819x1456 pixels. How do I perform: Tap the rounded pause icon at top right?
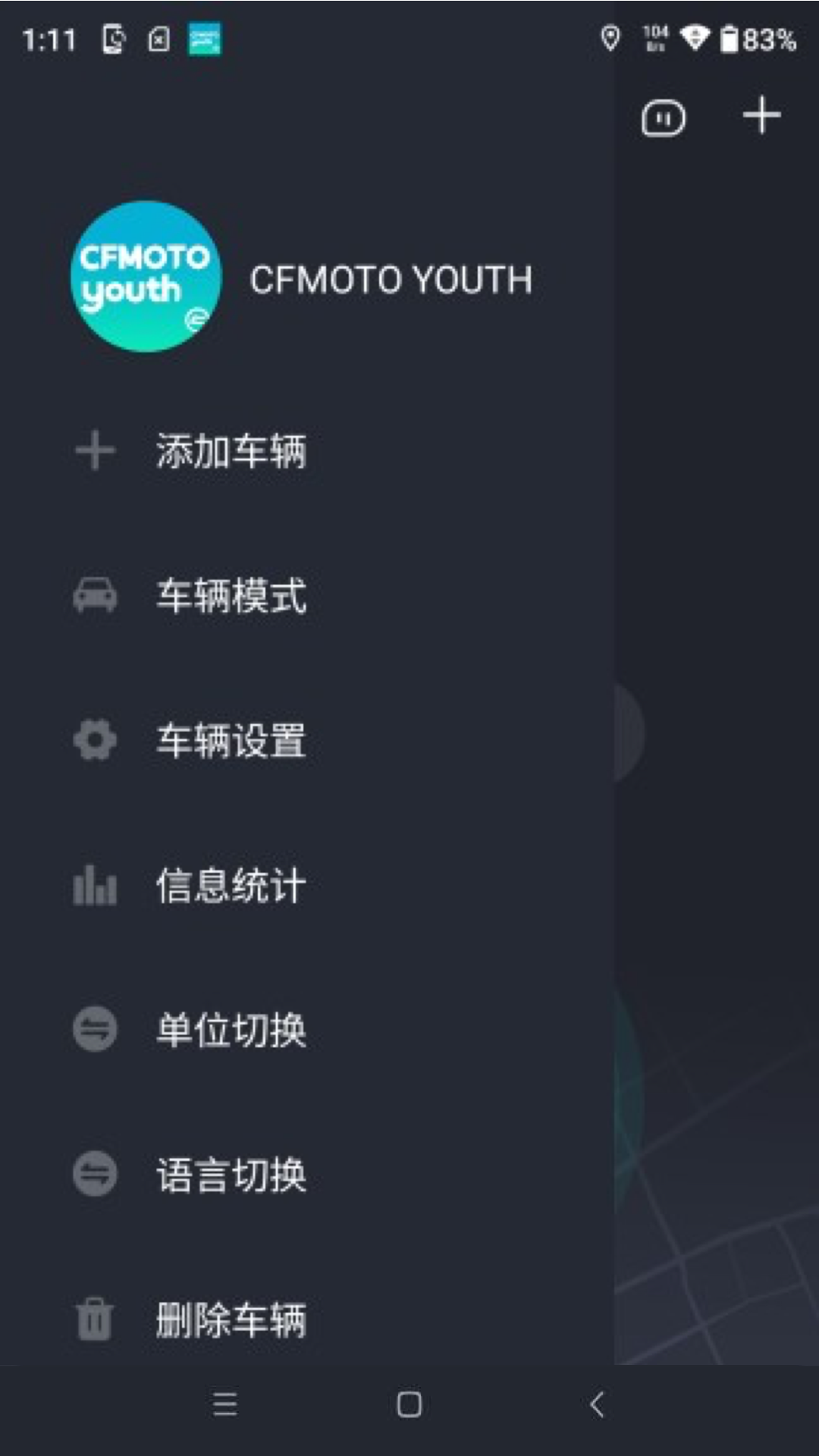tap(663, 118)
